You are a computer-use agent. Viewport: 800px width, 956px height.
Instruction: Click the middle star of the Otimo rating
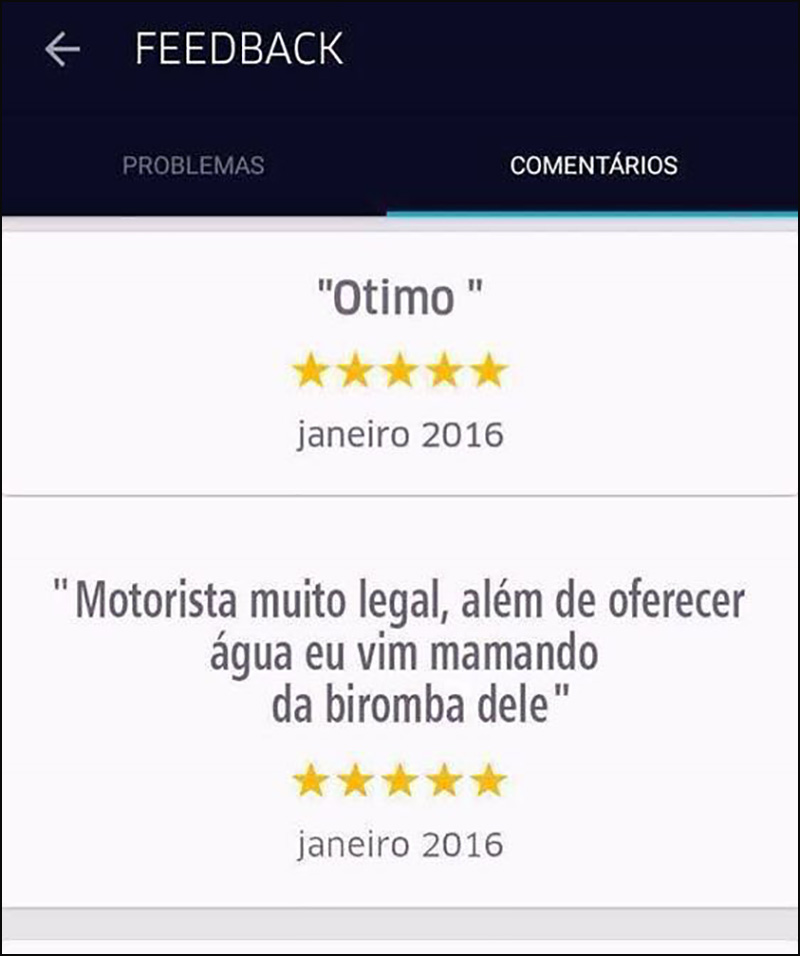399,368
